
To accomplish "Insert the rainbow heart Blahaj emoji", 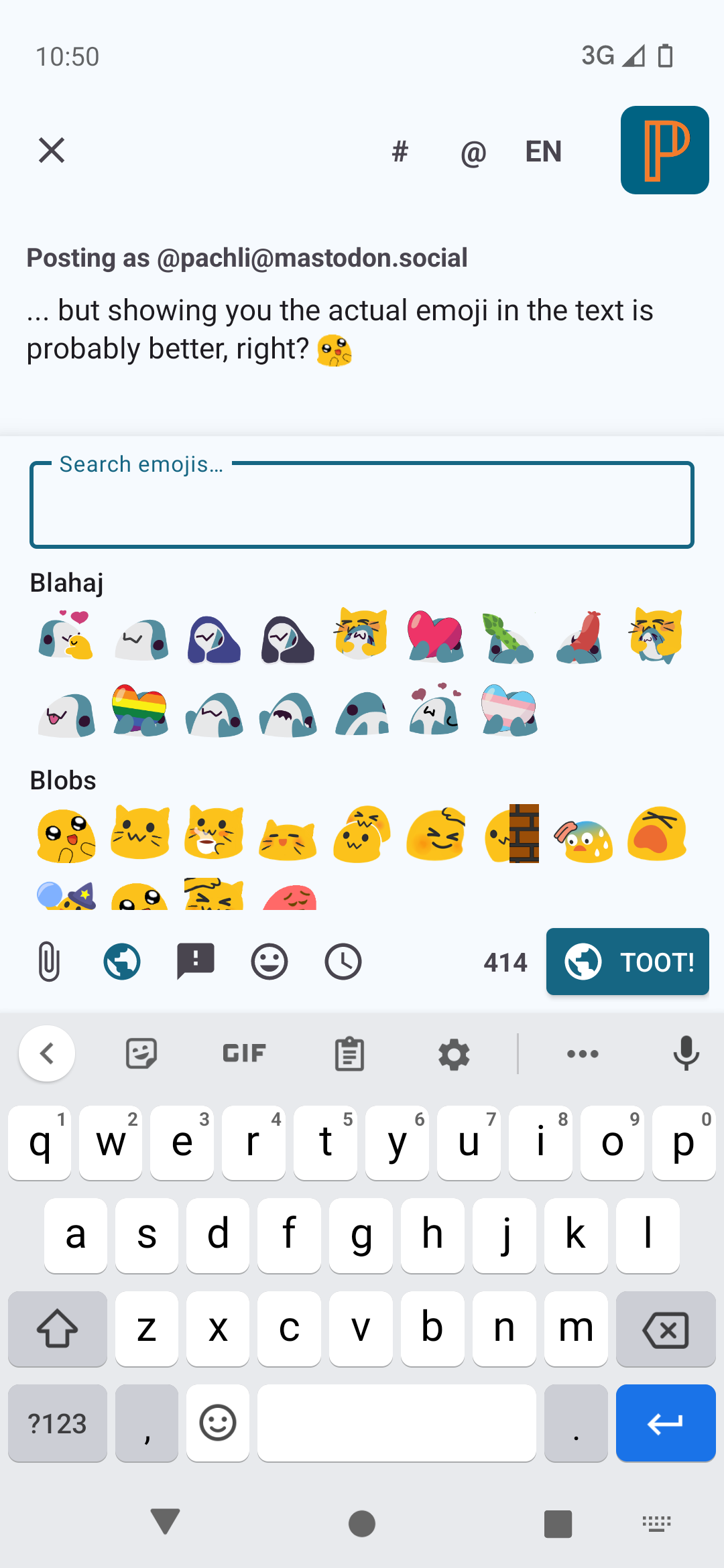I will 140,710.
